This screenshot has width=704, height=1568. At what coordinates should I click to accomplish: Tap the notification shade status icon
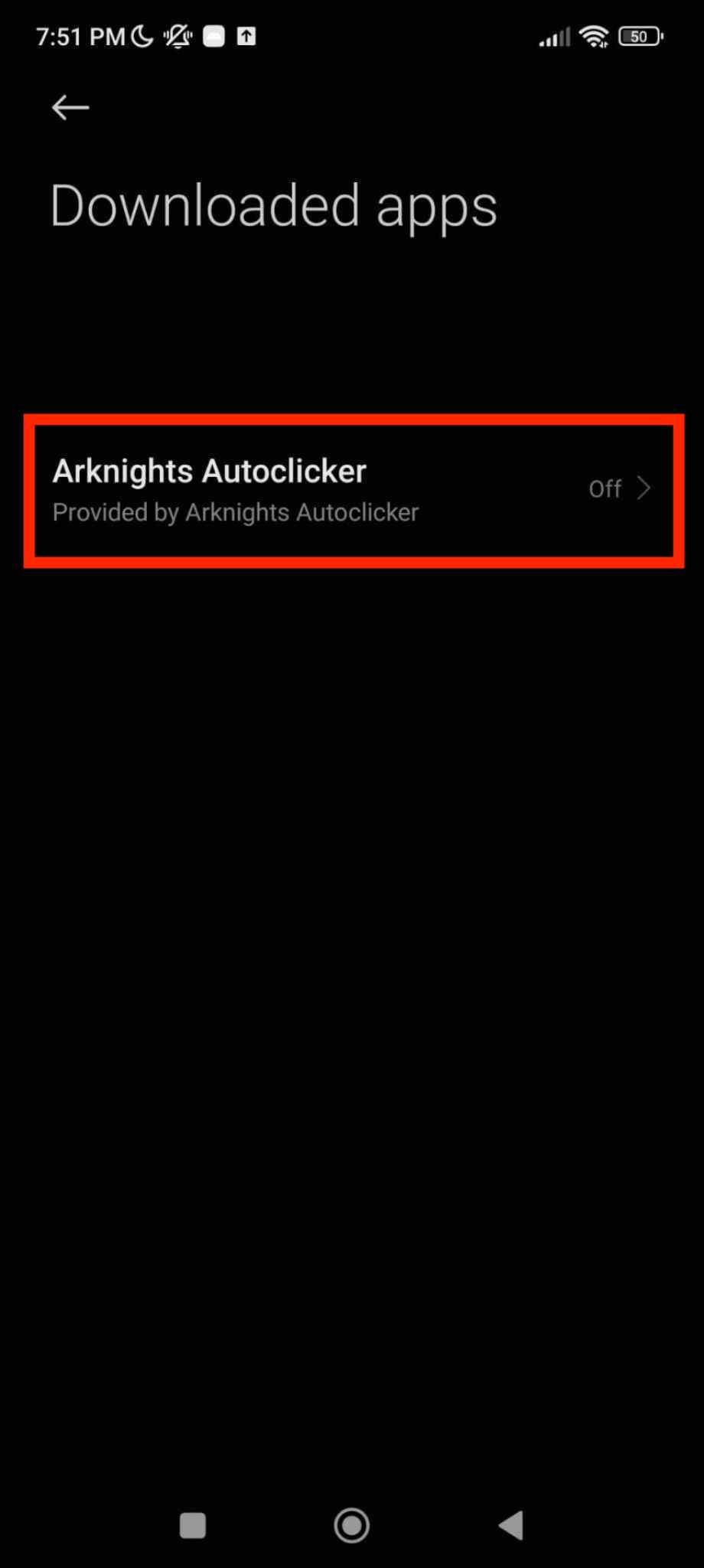pos(212,35)
